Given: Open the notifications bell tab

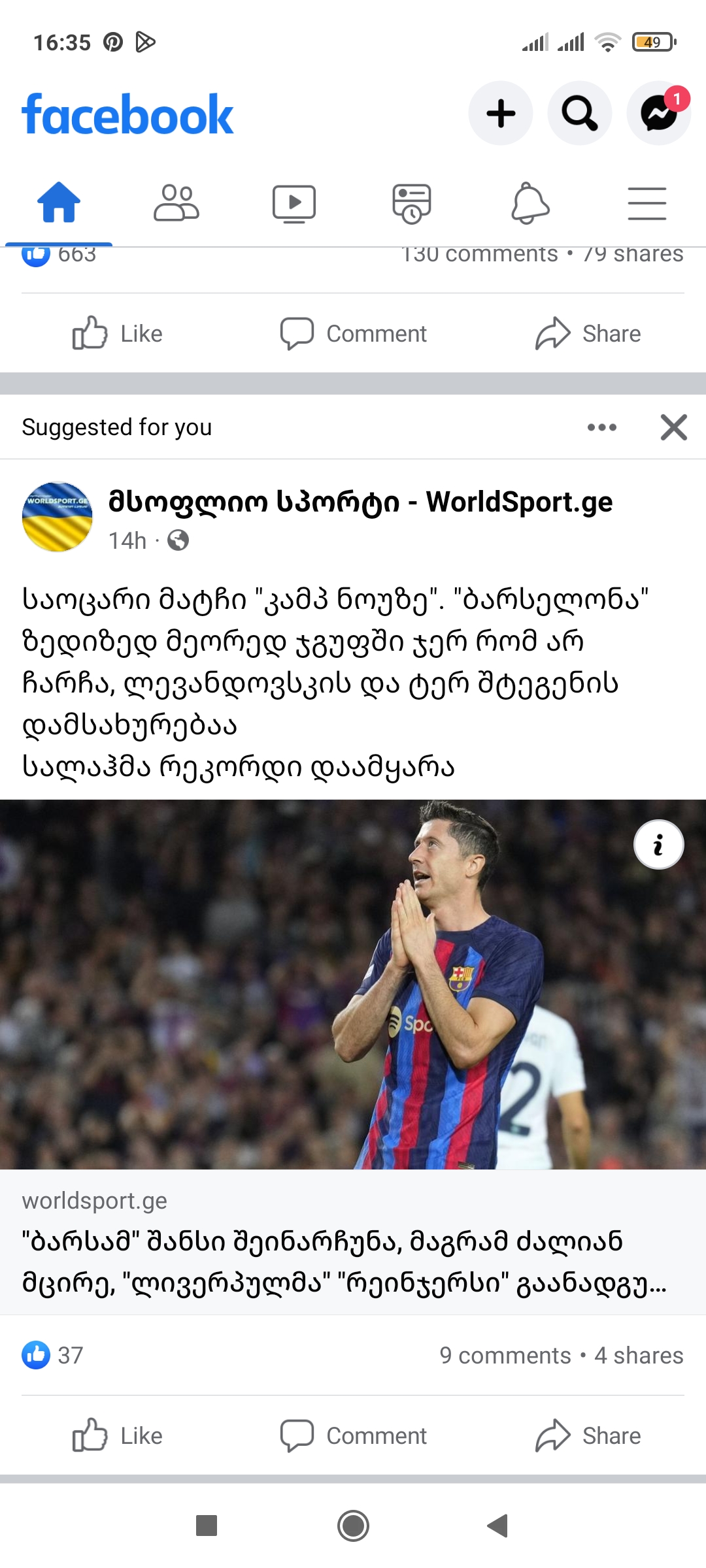Looking at the screenshot, I should coord(529,203).
